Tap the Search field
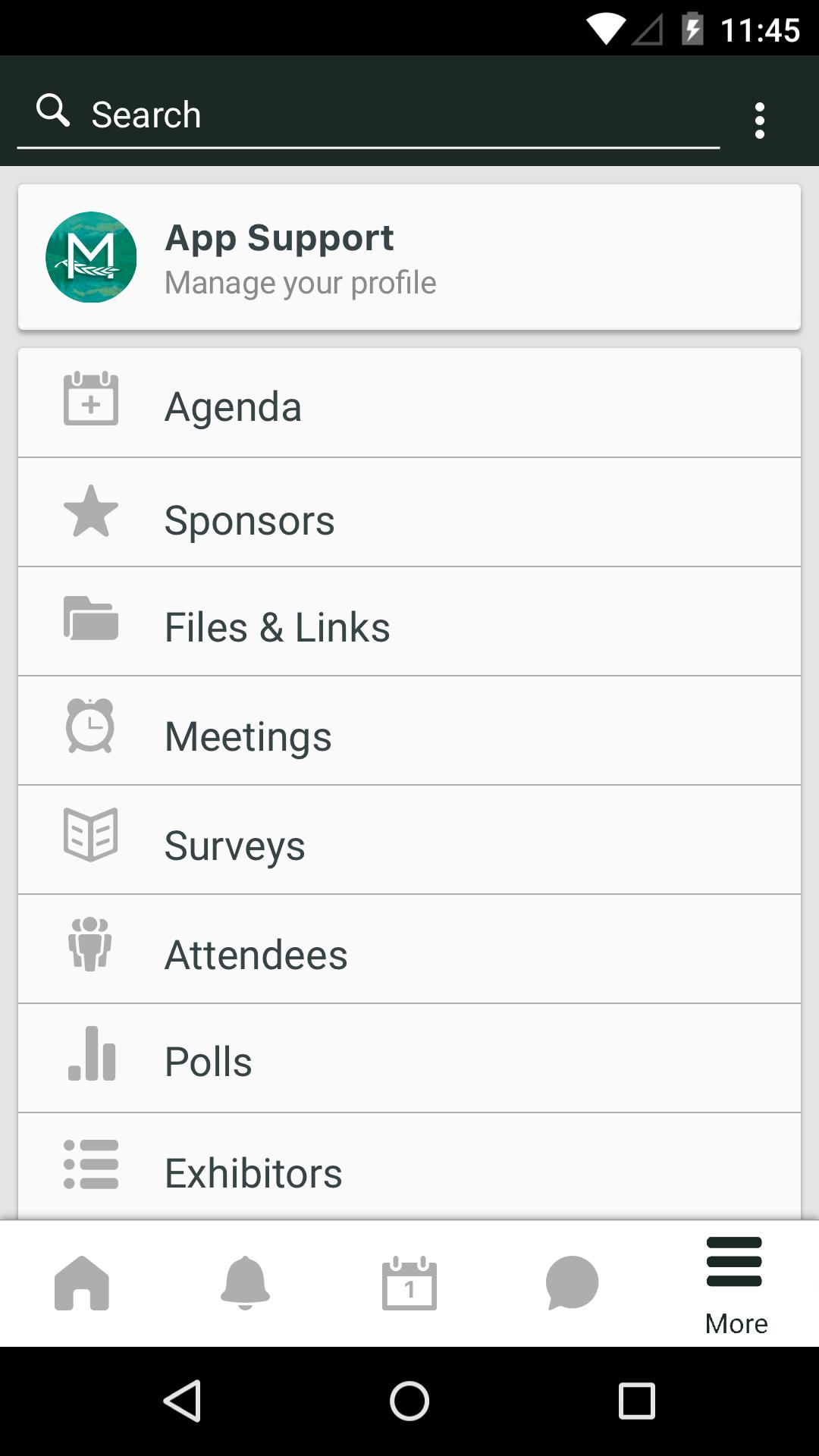Viewport: 819px width, 1456px height. coord(368,115)
